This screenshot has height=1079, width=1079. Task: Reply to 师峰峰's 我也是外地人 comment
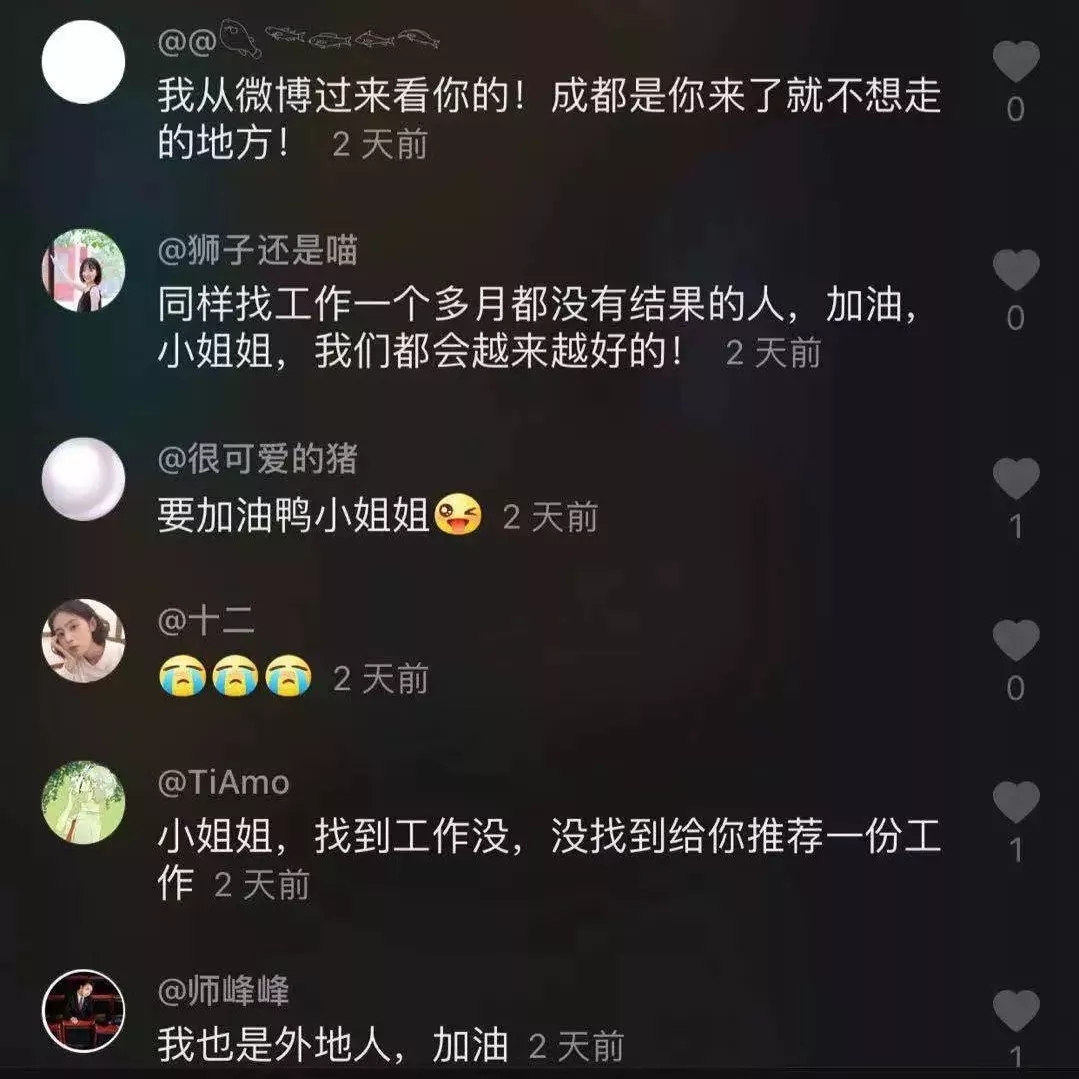click(333, 1045)
